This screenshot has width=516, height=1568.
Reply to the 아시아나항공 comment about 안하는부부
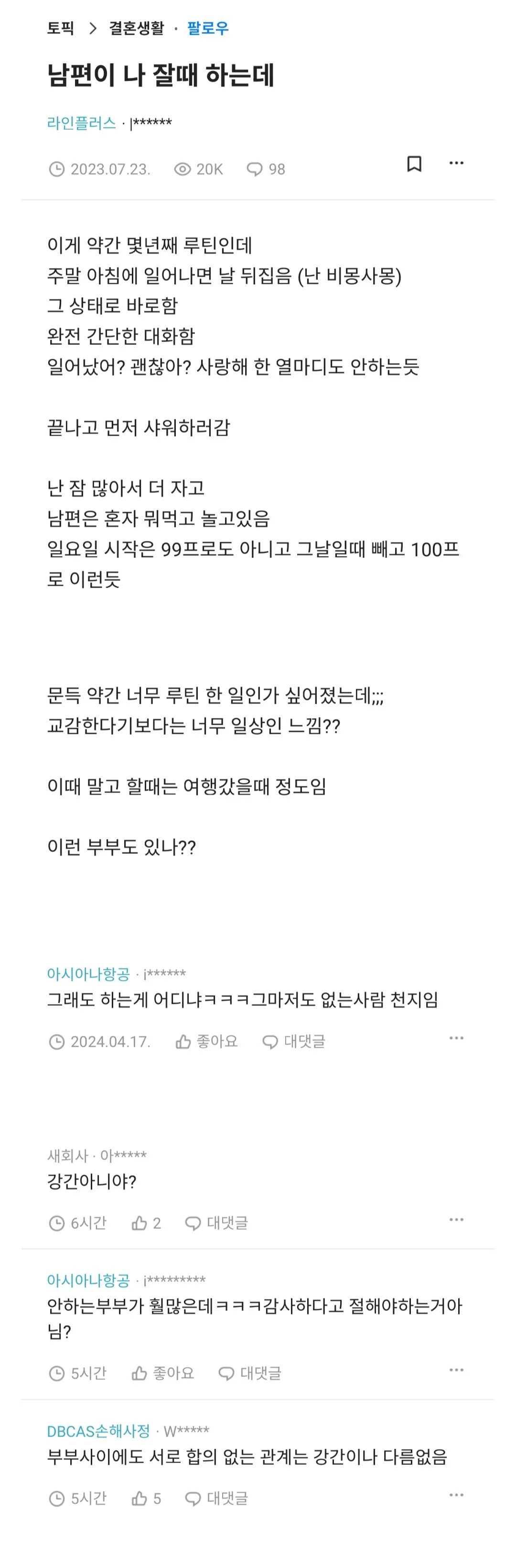tap(250, 1373)
